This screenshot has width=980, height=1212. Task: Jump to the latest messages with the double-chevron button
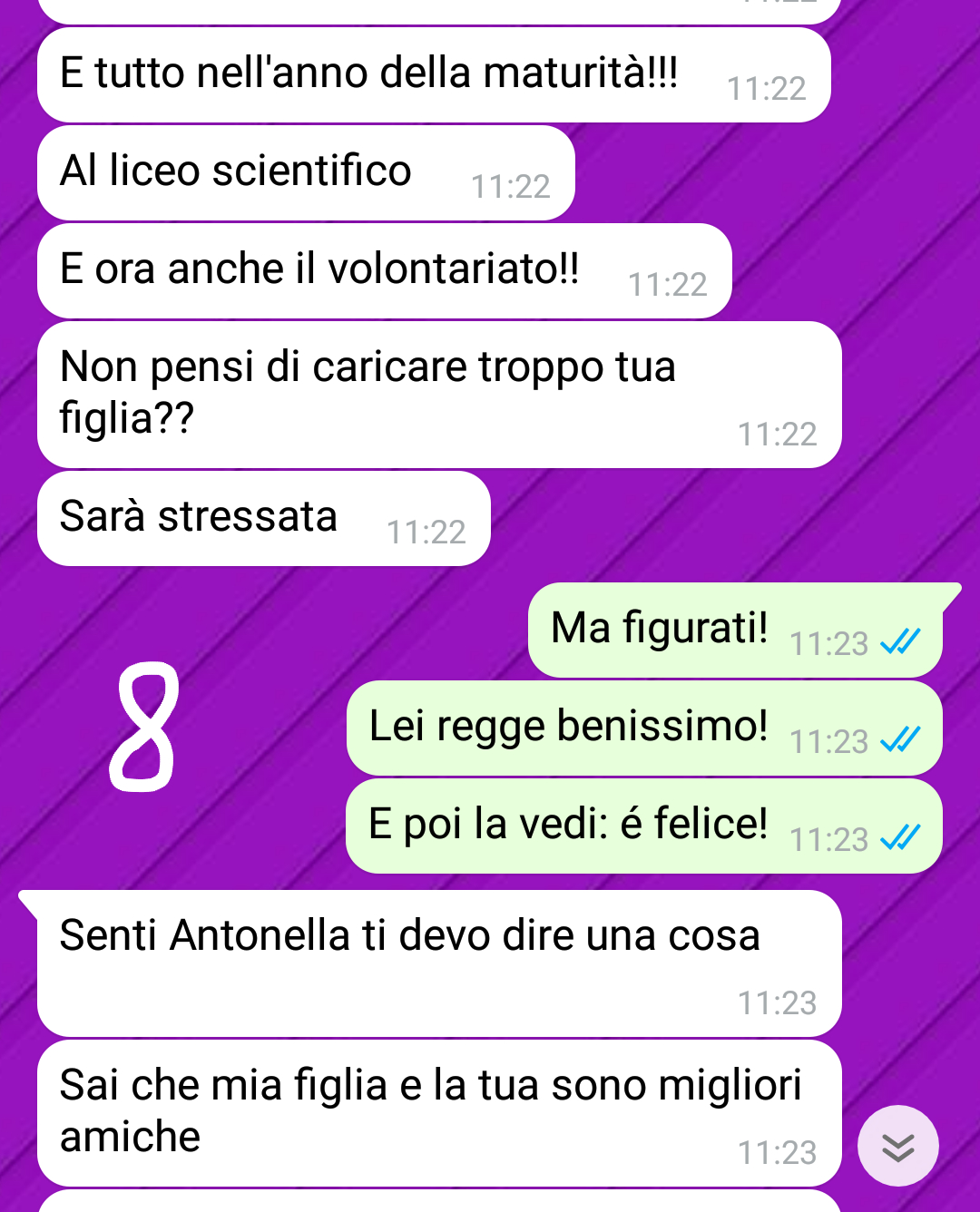coord(897,1146)
